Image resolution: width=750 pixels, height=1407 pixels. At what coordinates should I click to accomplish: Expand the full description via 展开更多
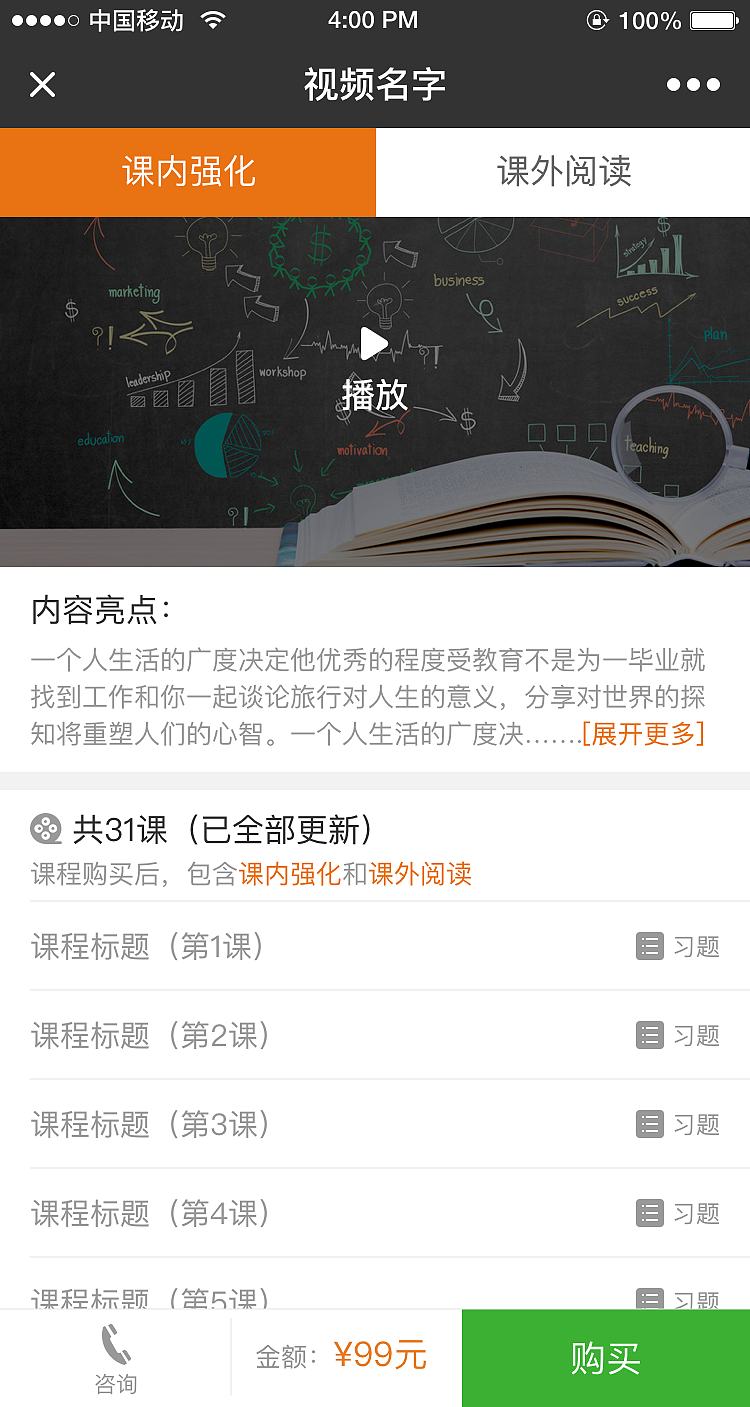click(644, 735)
